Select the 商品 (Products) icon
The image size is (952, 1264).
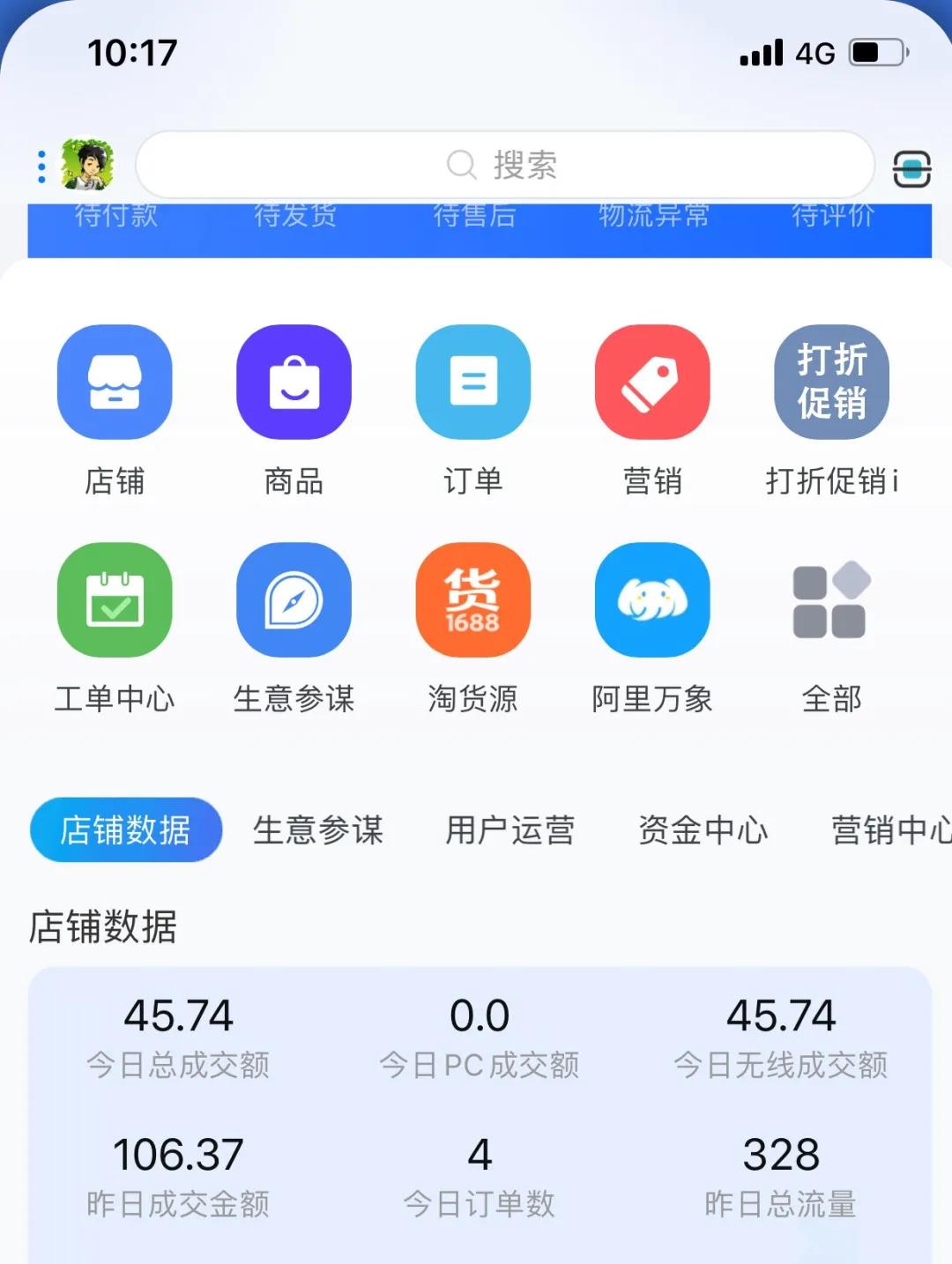294,381
